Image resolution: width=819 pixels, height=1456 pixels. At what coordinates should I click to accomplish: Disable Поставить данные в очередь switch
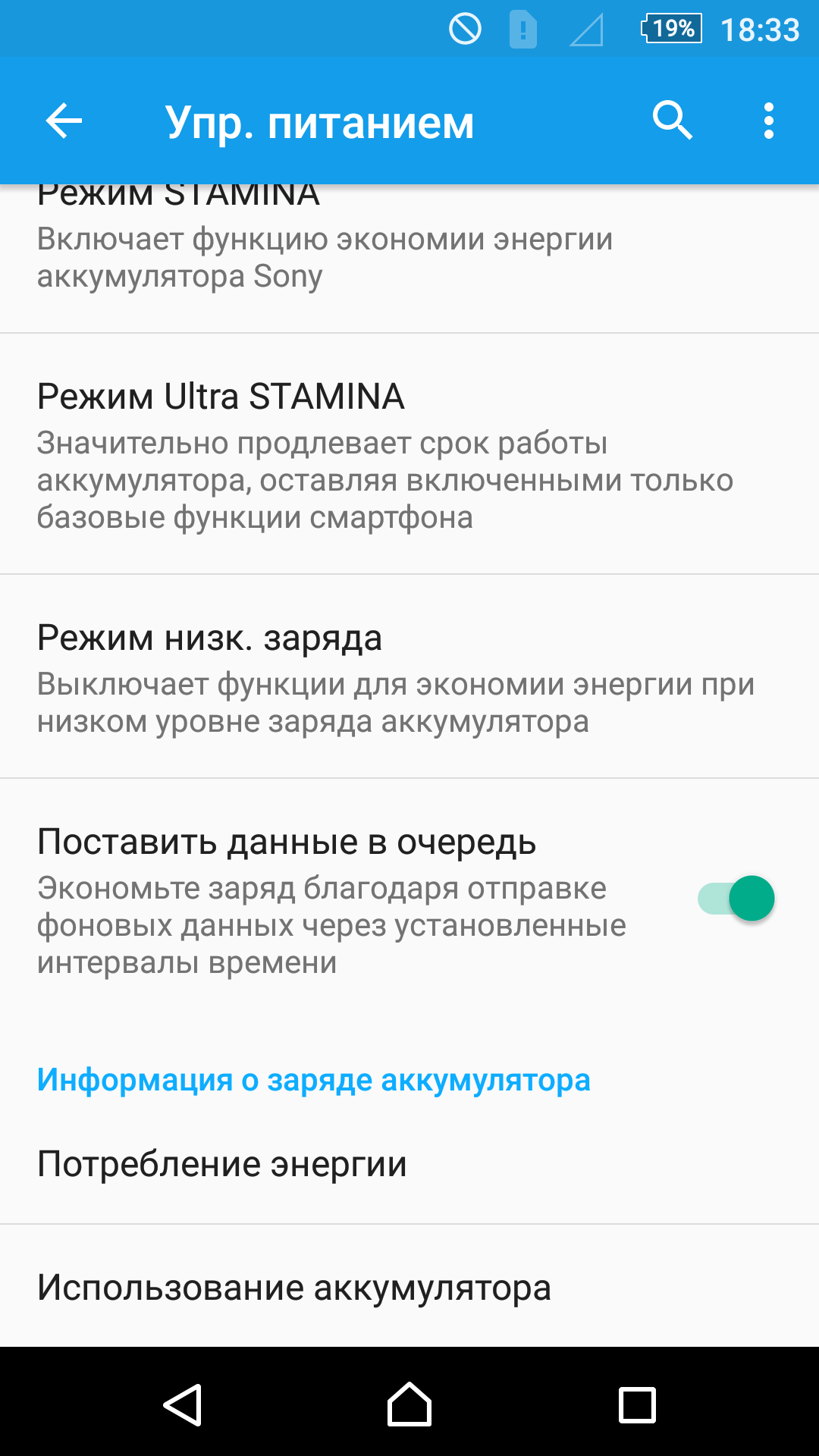pos(736,899)
